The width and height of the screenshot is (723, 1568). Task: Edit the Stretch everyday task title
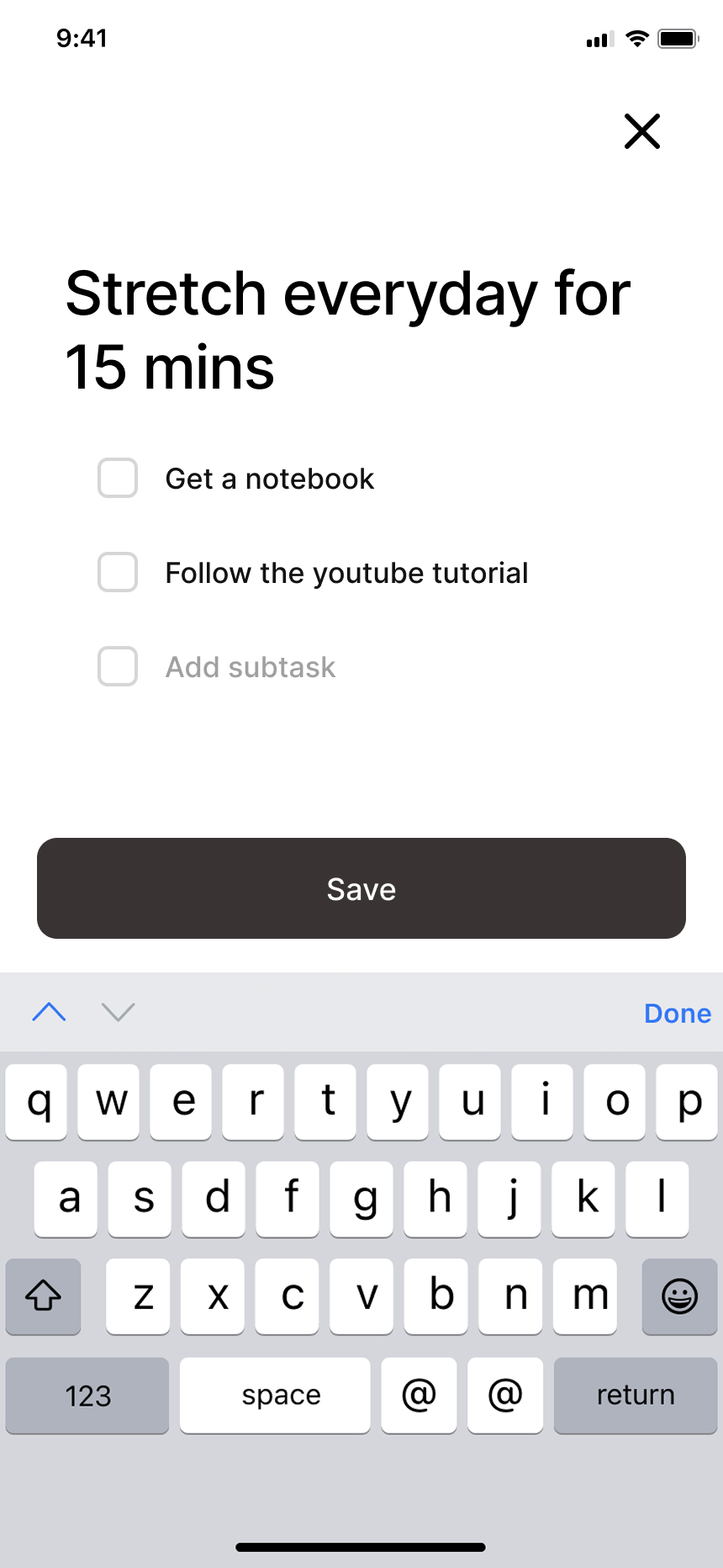[346, 330]
